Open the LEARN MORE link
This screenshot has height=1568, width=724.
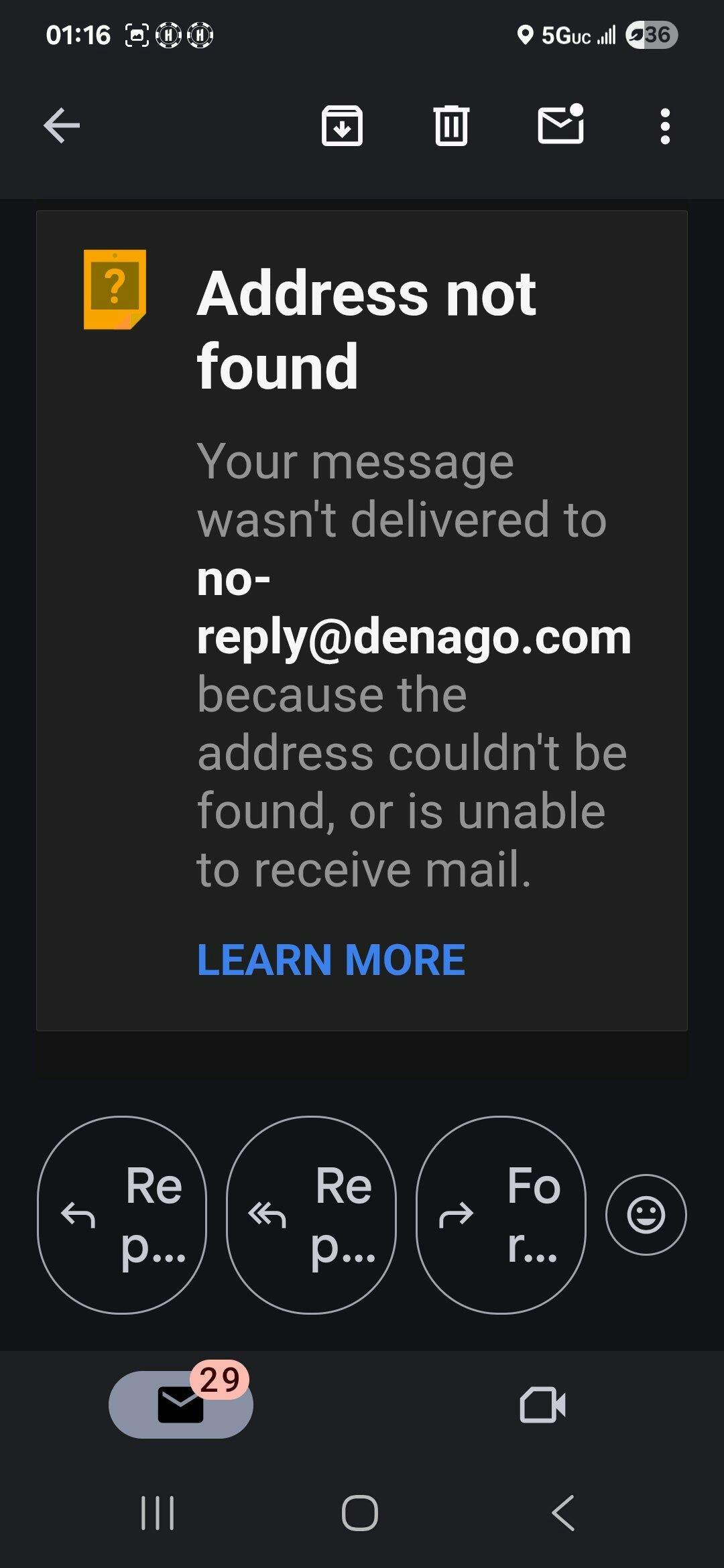tap(331, 960)
